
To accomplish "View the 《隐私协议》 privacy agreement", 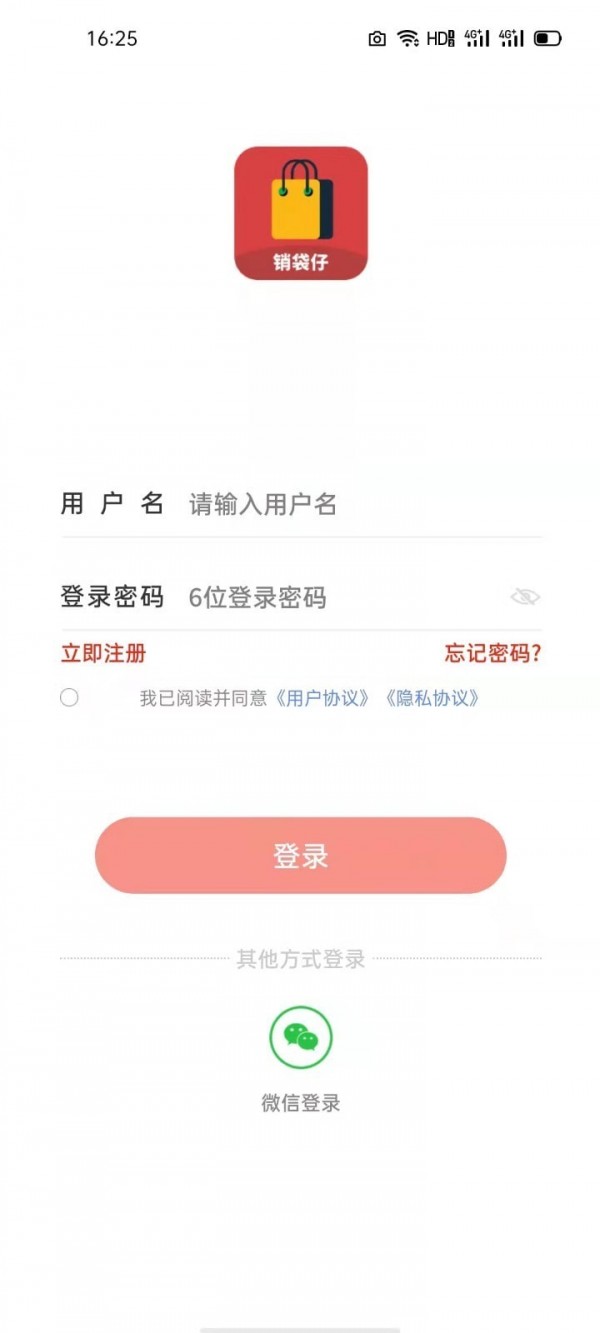I will 433,698.
